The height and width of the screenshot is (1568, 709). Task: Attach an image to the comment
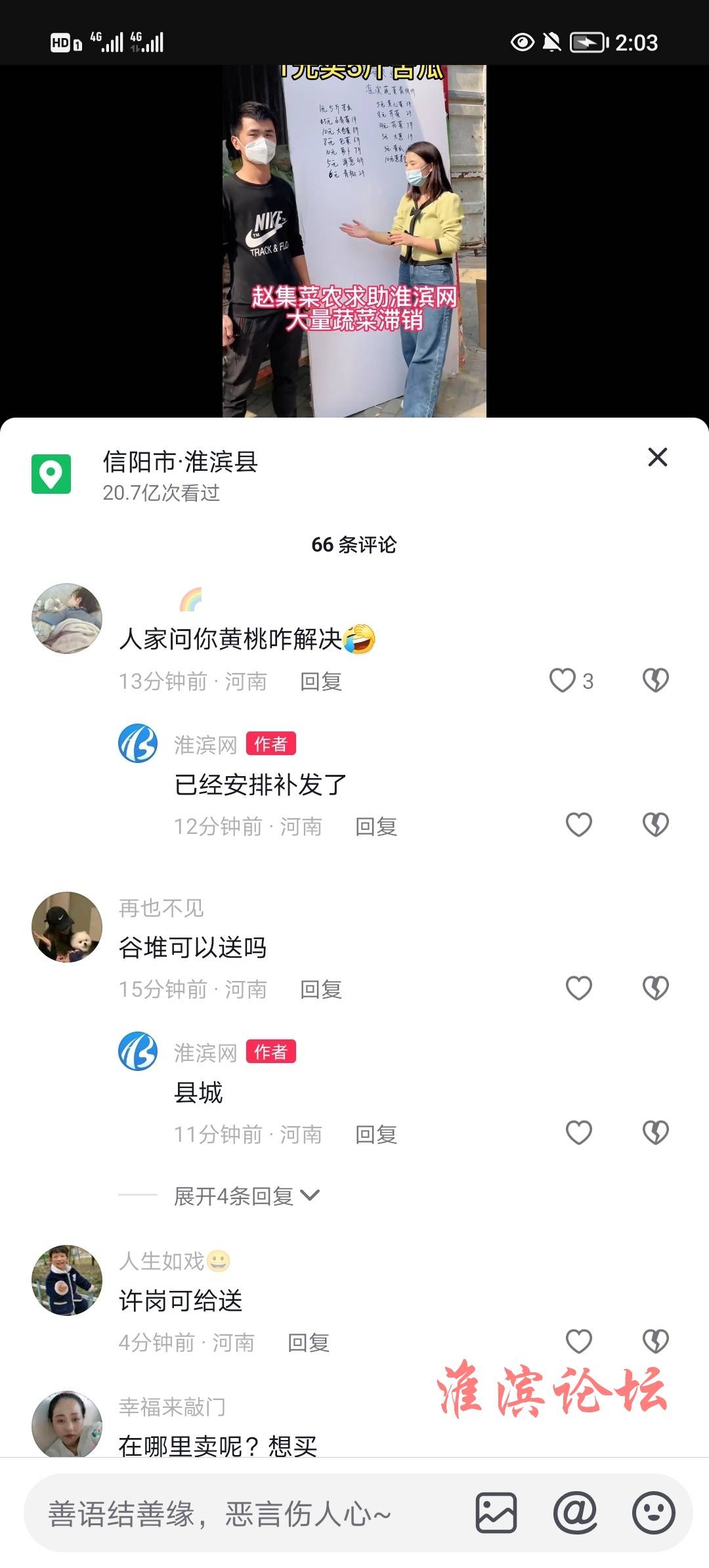tap(496, 1513)
